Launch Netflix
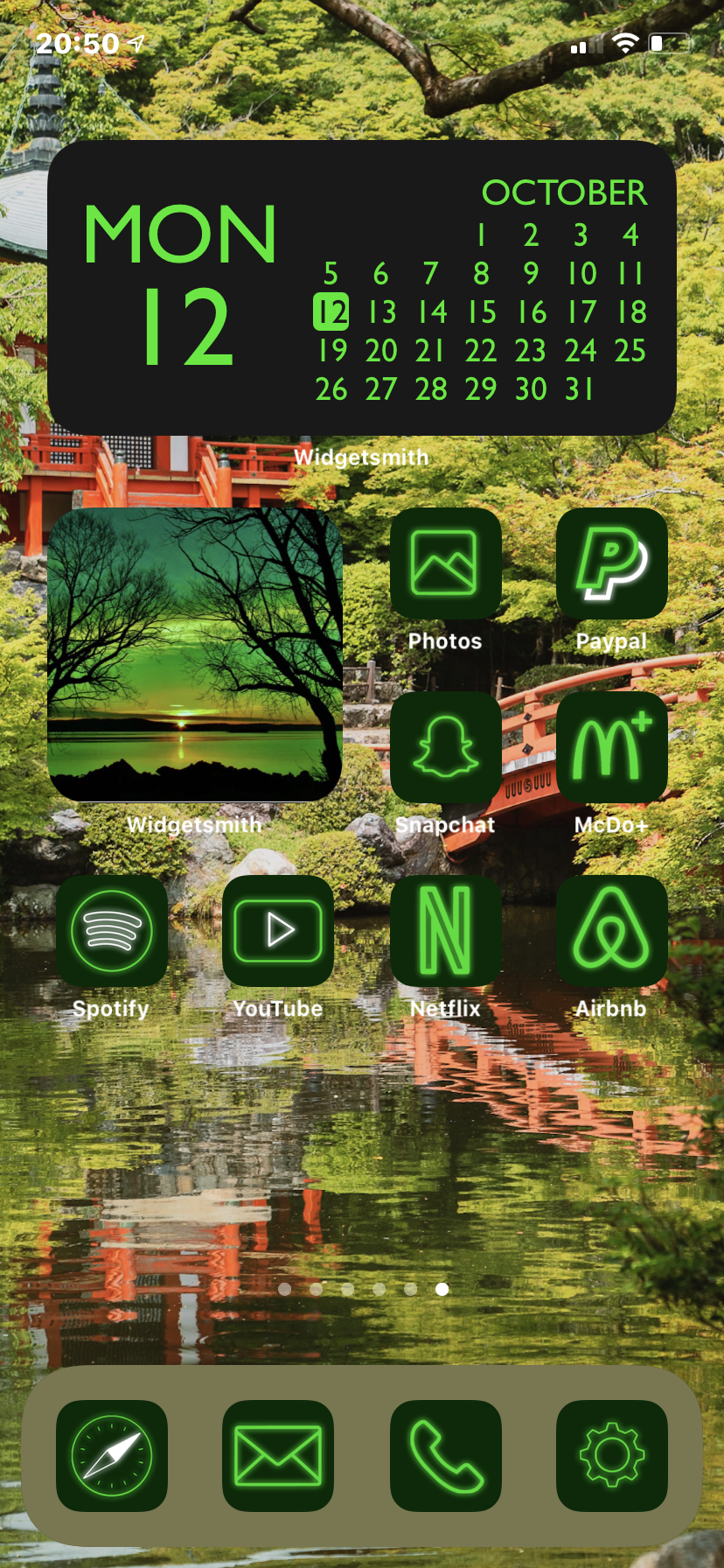The width and height of the screenshot is (724, 1568). click(x=445, y=931)
